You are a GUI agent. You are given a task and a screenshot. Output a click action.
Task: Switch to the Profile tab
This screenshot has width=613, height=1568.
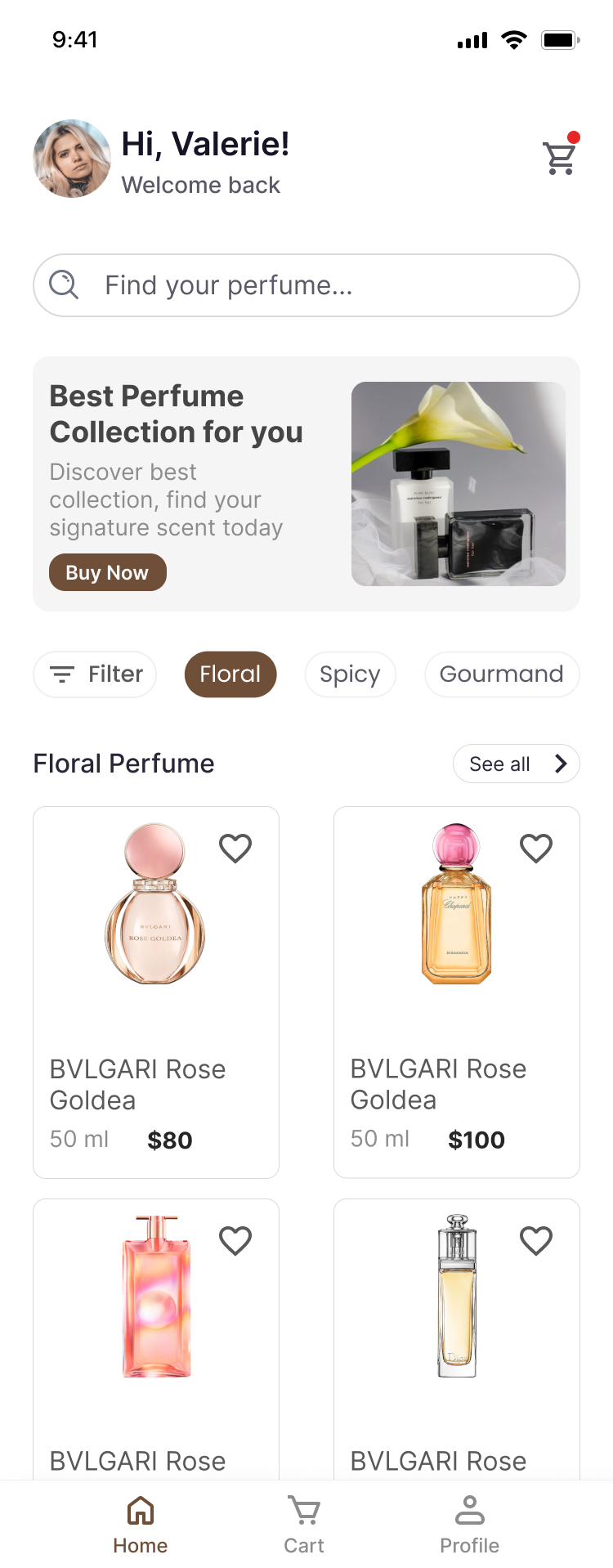(x=469, y=1524)
